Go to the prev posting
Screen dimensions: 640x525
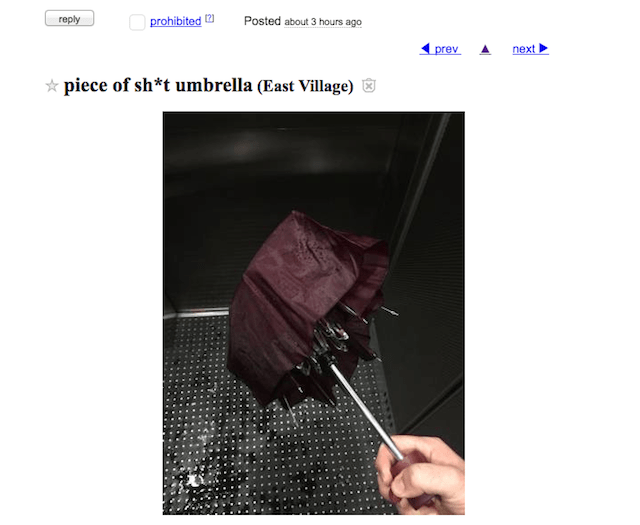click(x=440, y=49)
